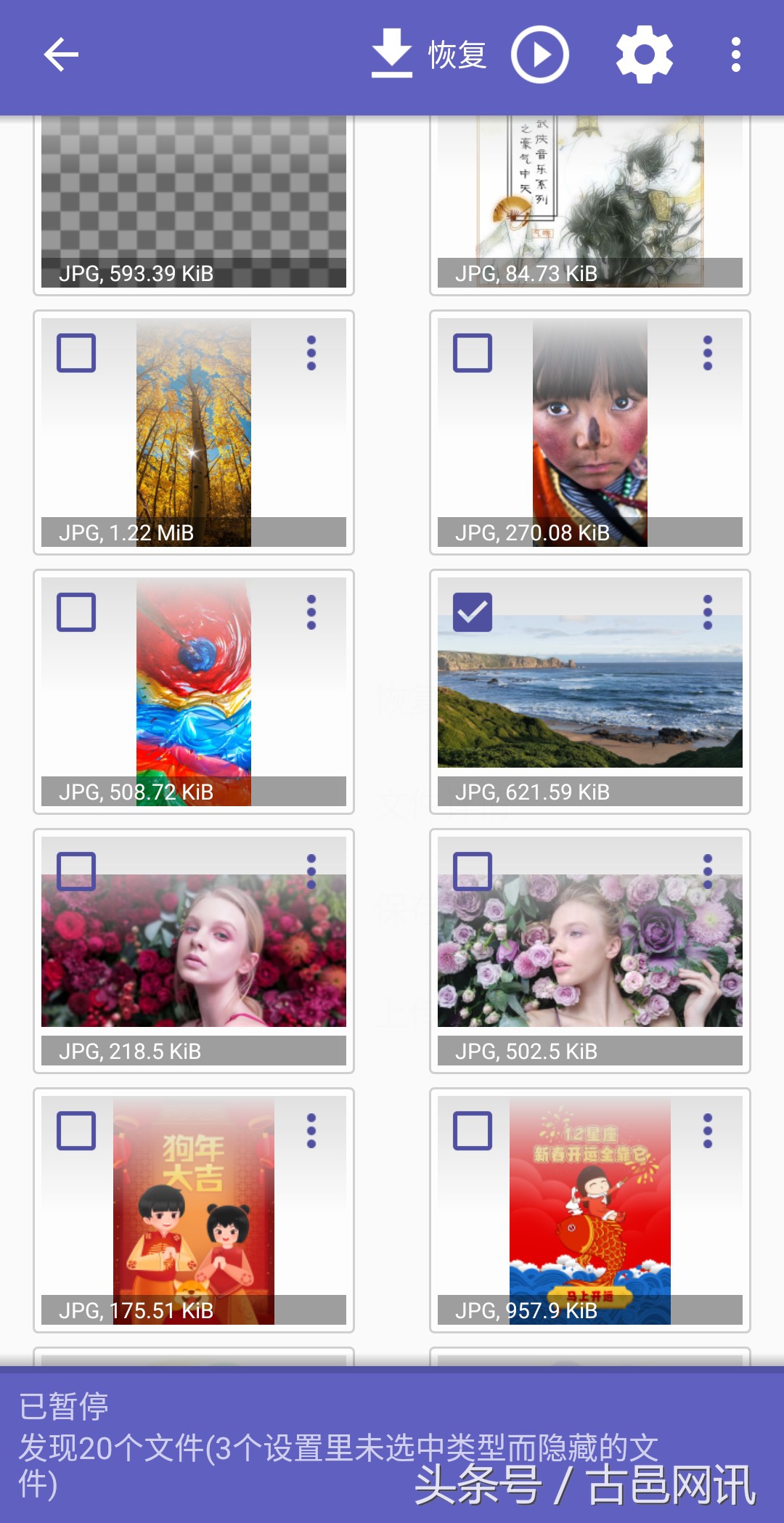Open options for the 502.5 KiB photo
This screenshot has width=784, height=1523.
coord(708,872)
